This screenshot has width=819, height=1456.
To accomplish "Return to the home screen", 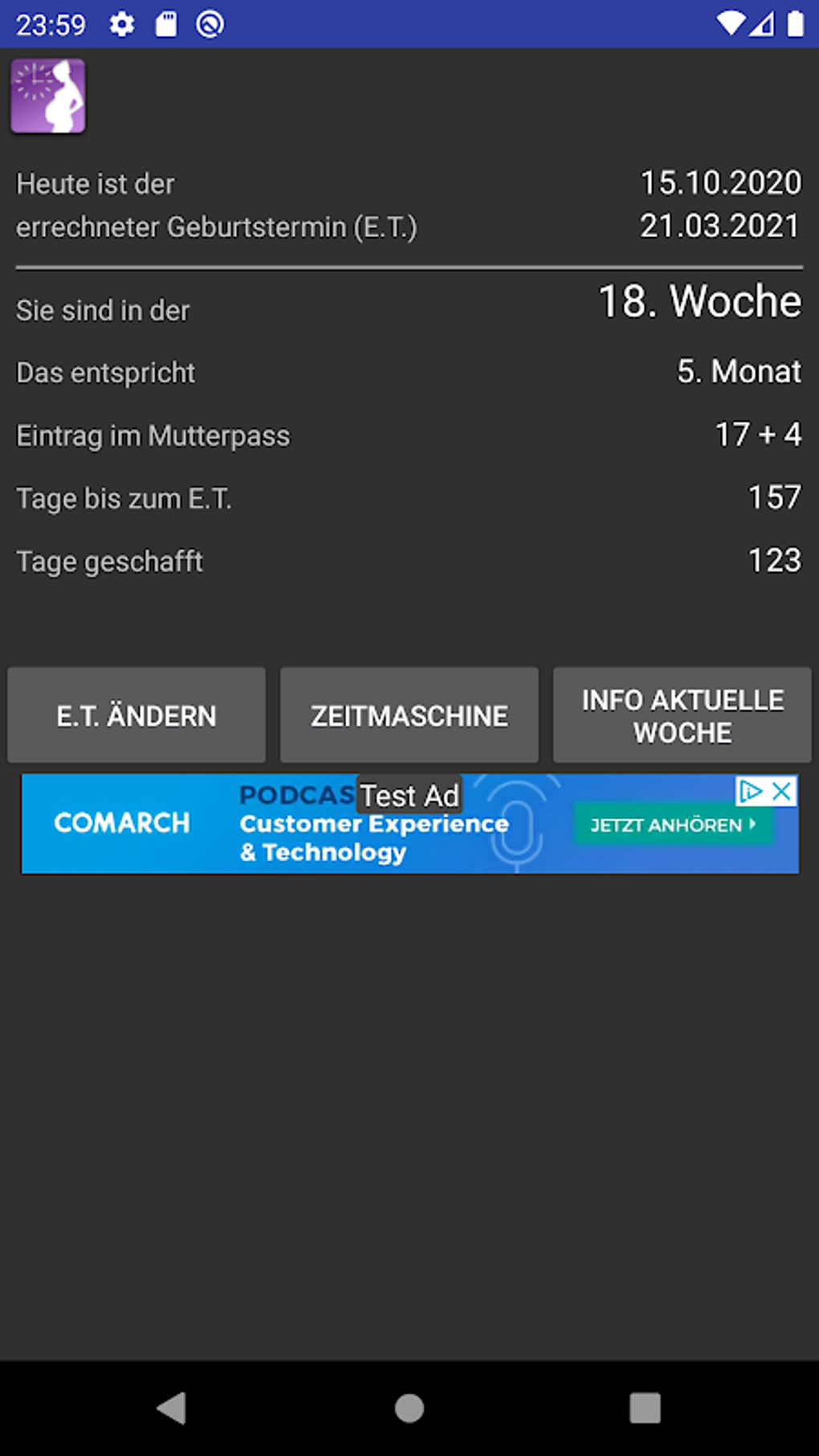I will [x=409, y=1408].
